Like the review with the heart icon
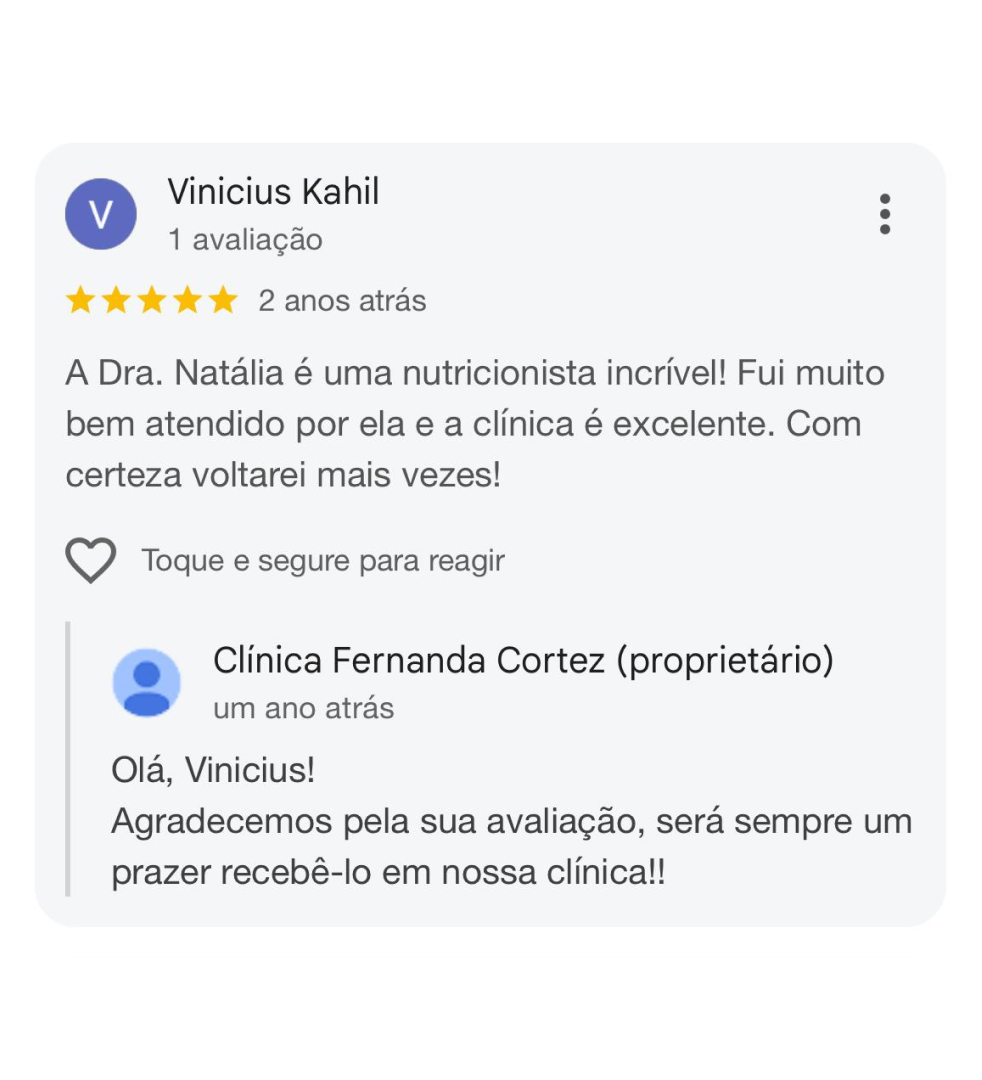 pos(91,560)
